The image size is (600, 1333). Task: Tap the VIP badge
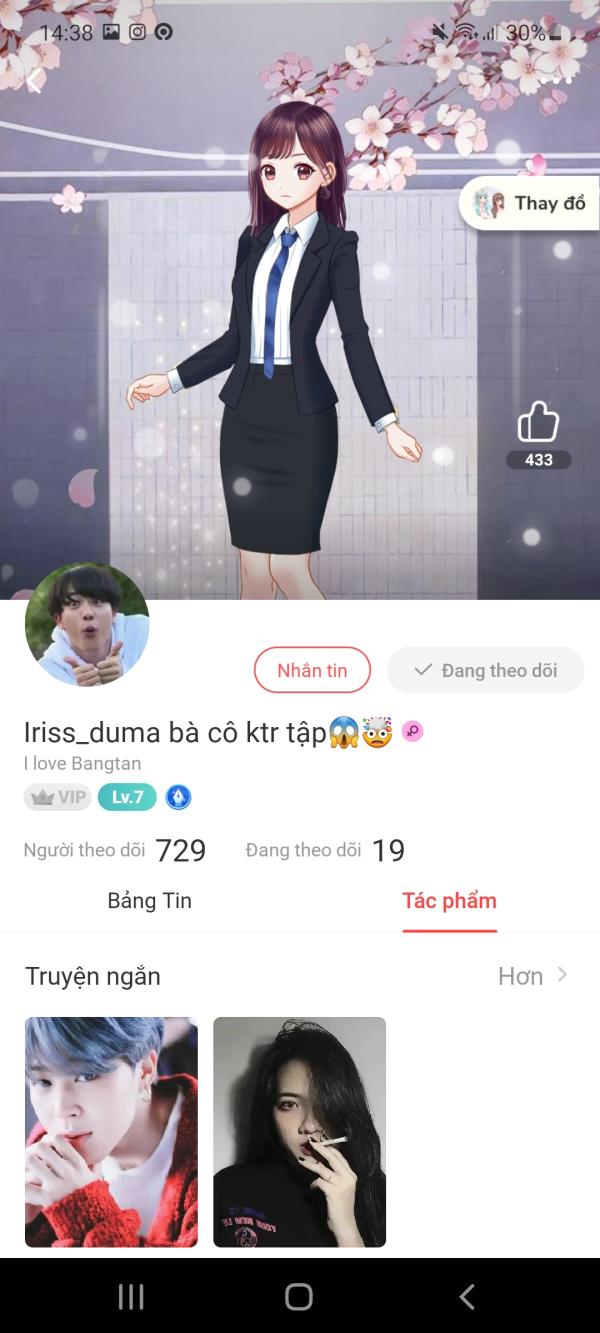coord(58,797)
